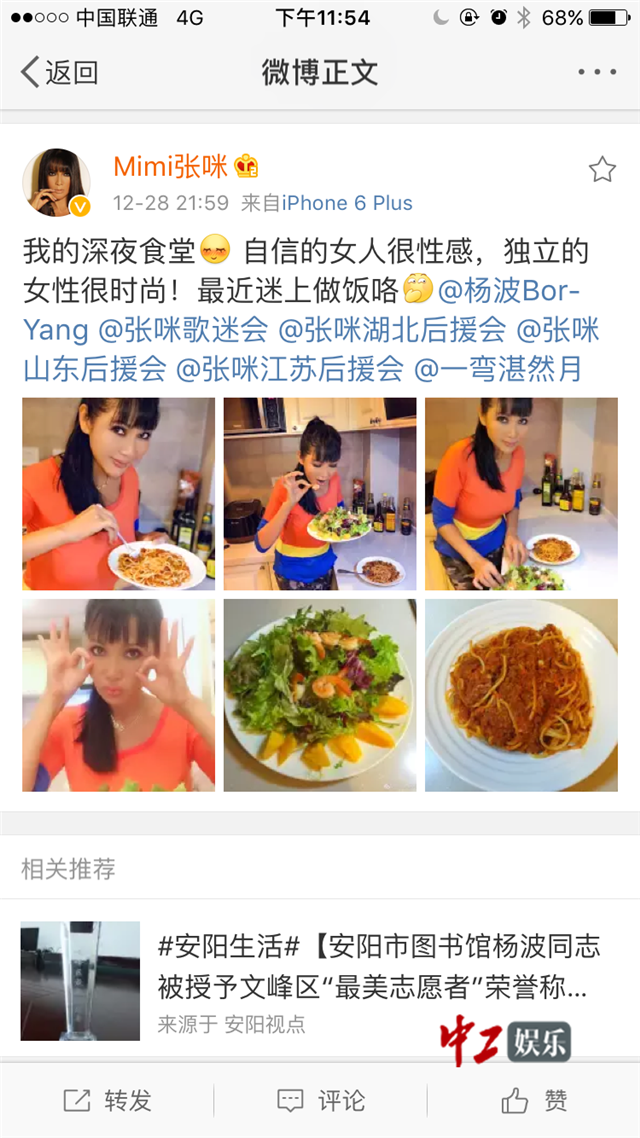Open the iPhone 6 Plus source link

click(347, 203)
